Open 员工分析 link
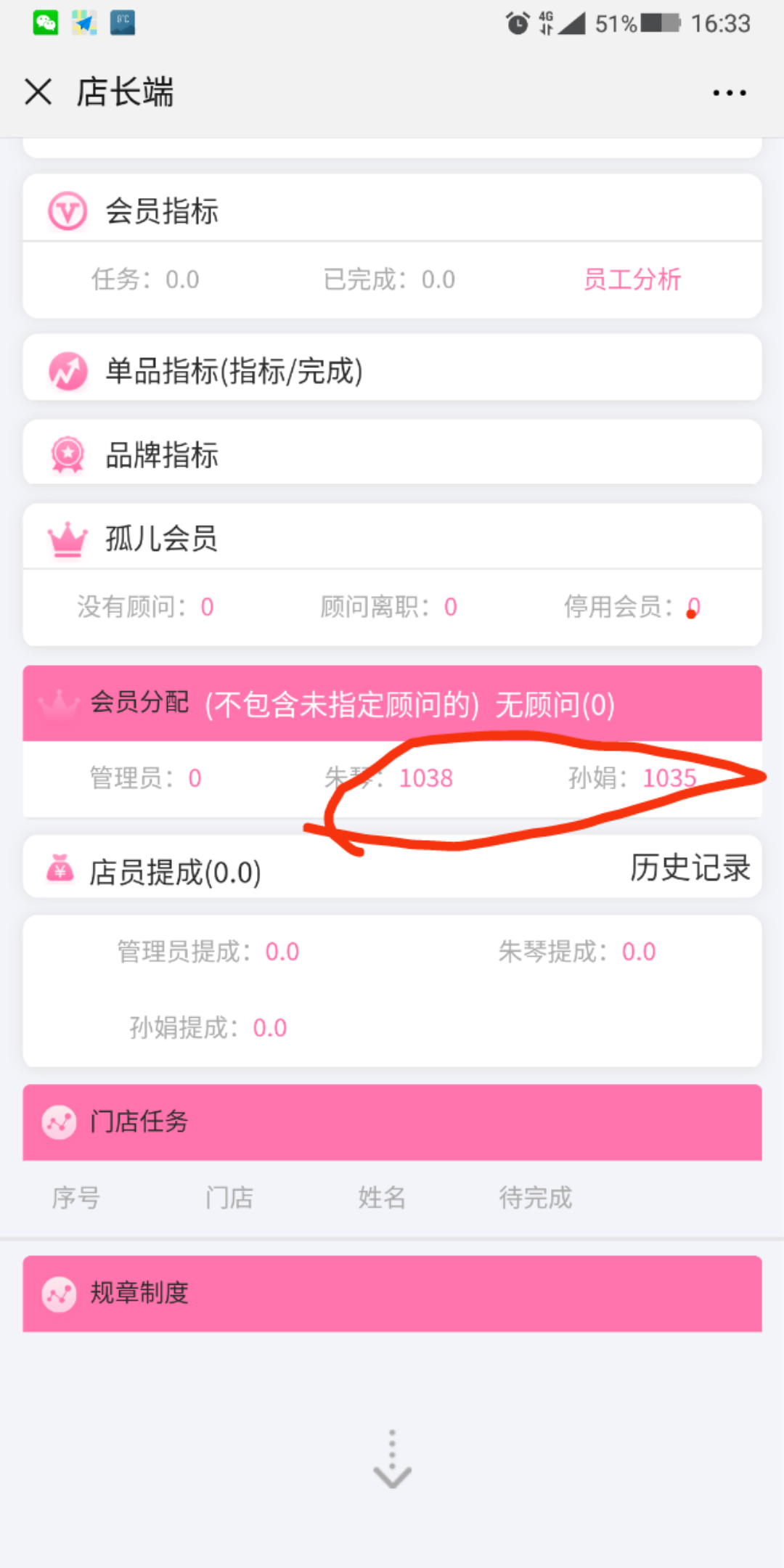 pyautogui.click(x=632, y=279)
